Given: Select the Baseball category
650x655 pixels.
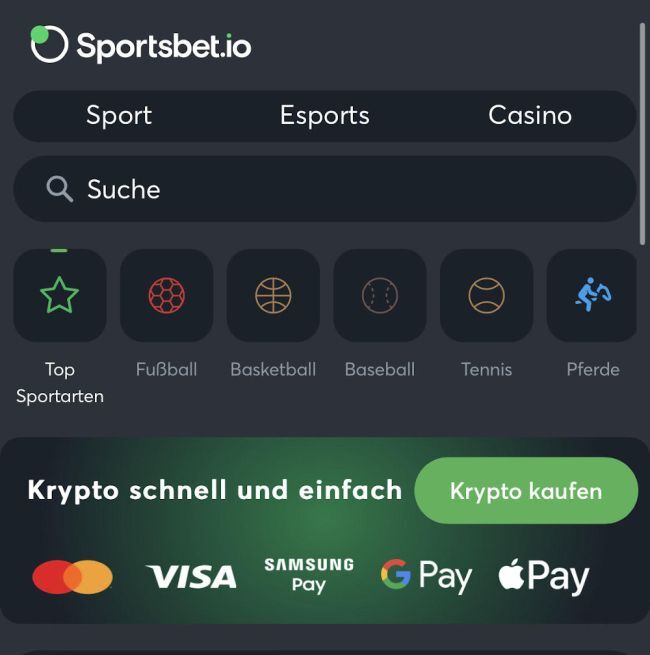Looking at the screenshot, I should point(380,296).
